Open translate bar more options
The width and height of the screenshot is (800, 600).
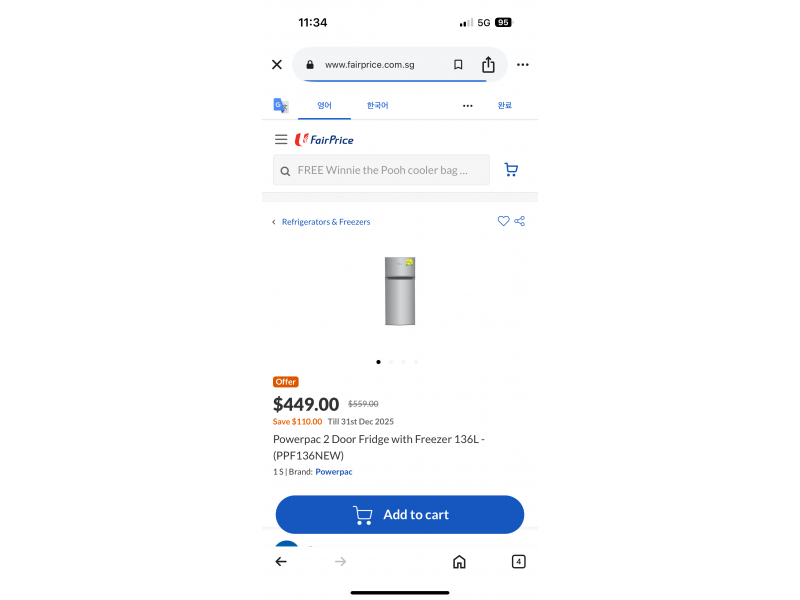[x=467, y=106]
